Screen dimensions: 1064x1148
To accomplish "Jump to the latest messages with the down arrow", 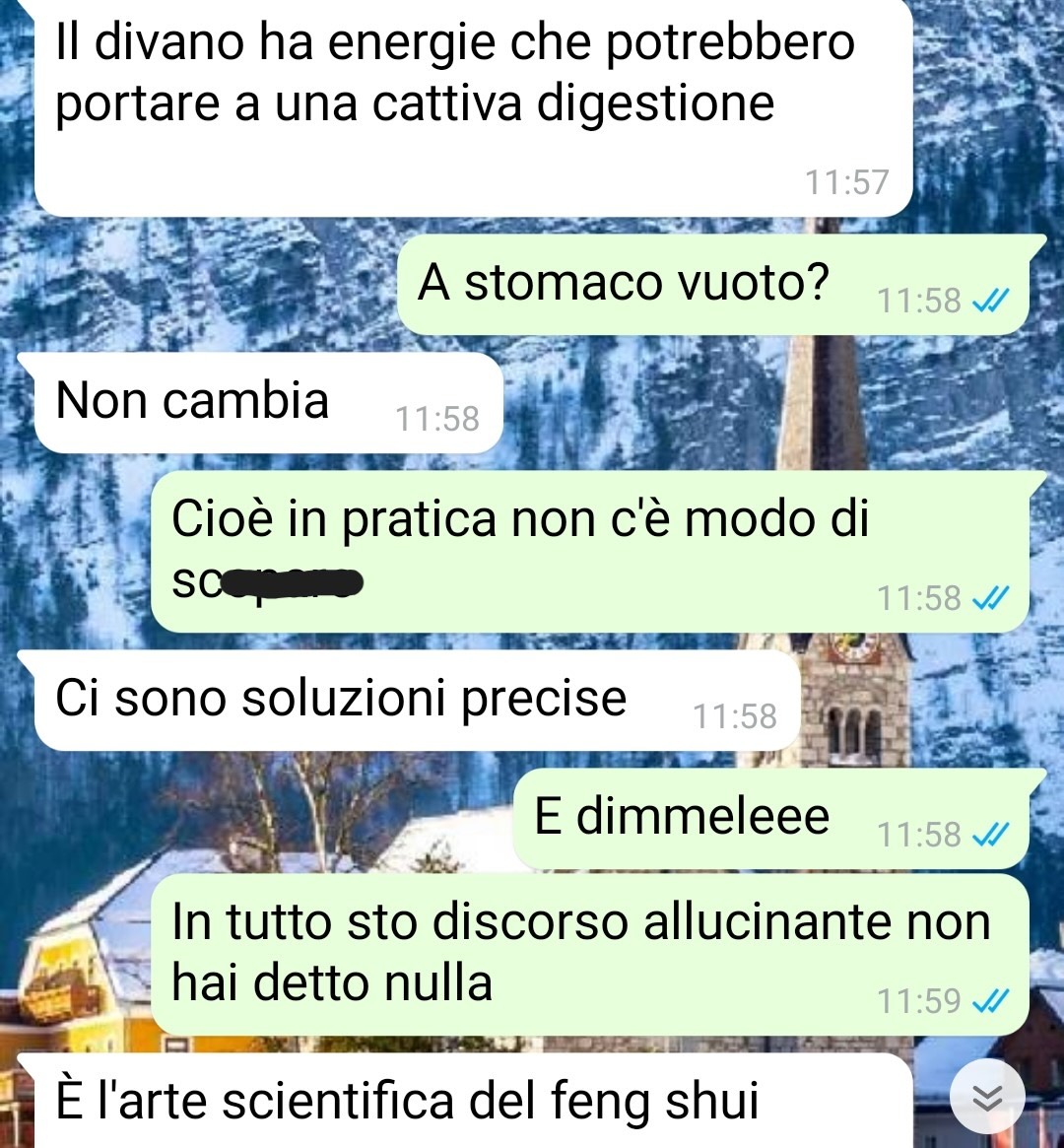I will [987, 1098].
